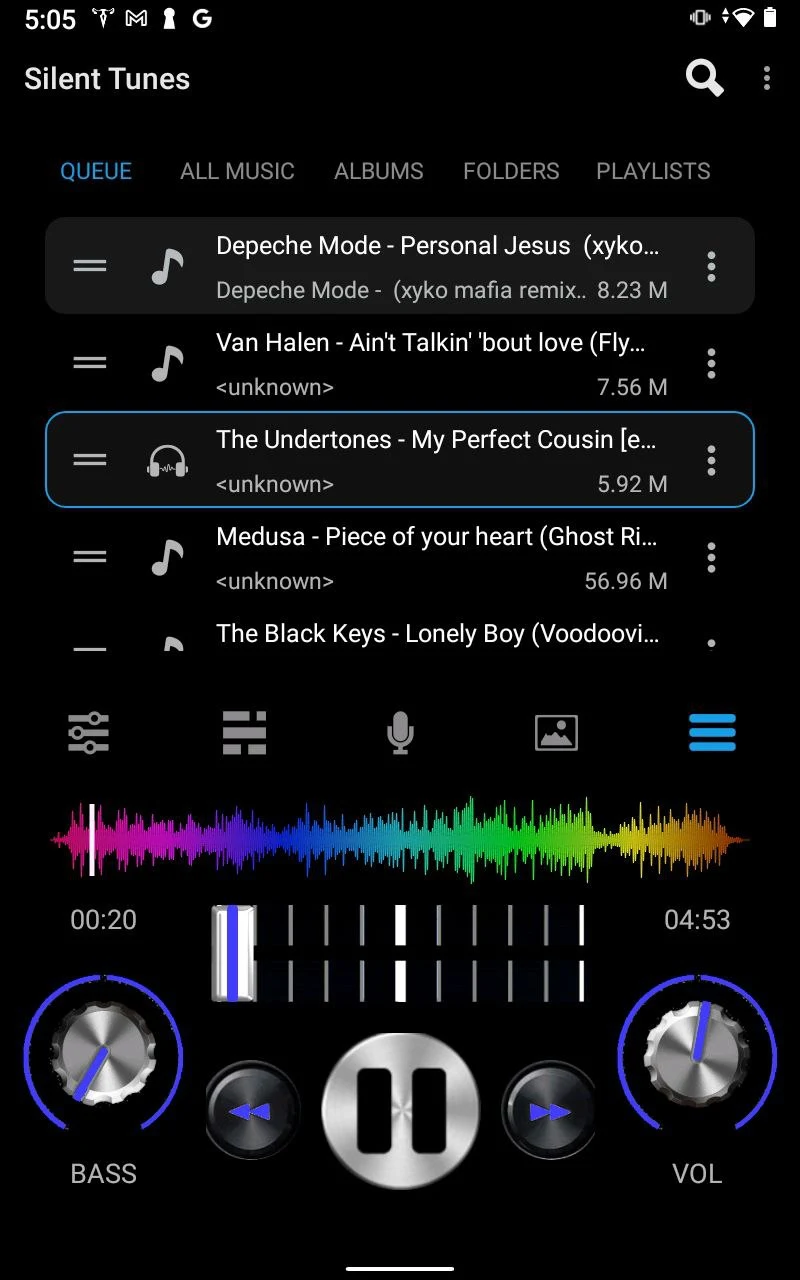Viewport: 800px width, 1280px height.
Task: Show the queue list panel
Action: 712,733
